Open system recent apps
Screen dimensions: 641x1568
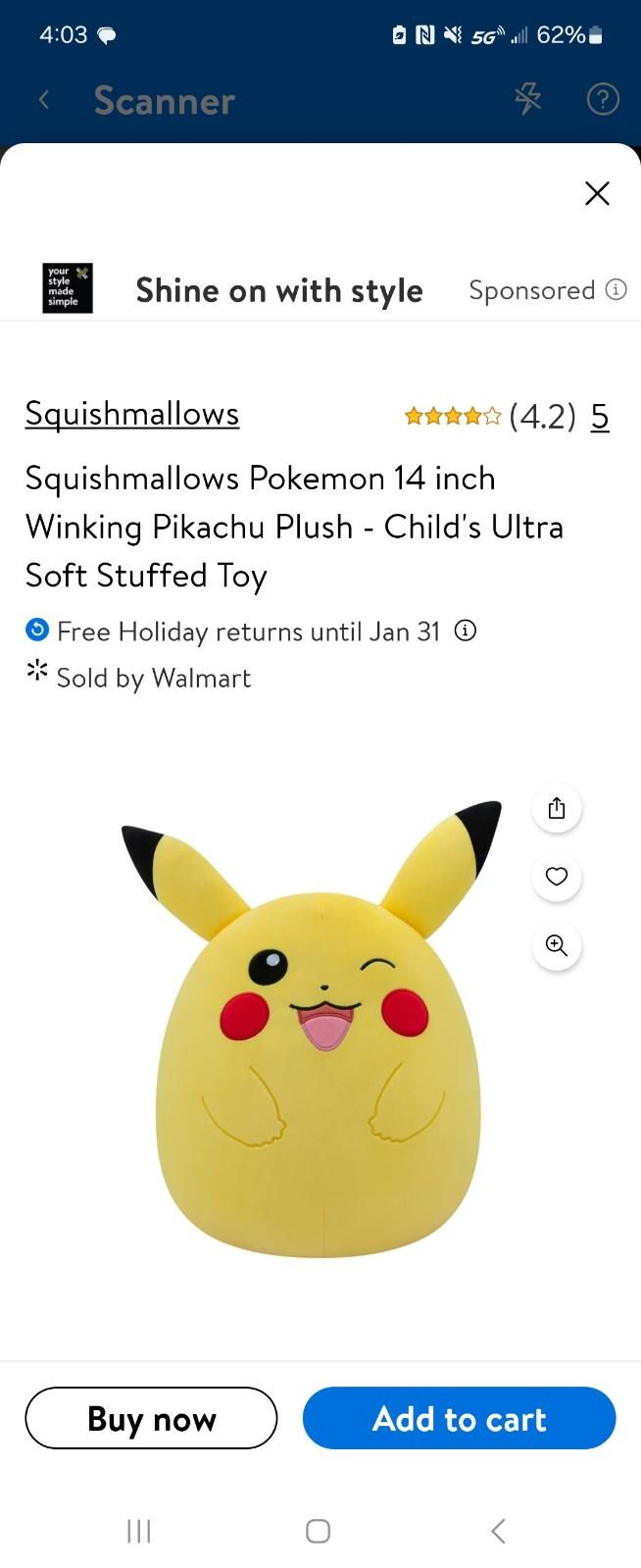coord(139,1531)
